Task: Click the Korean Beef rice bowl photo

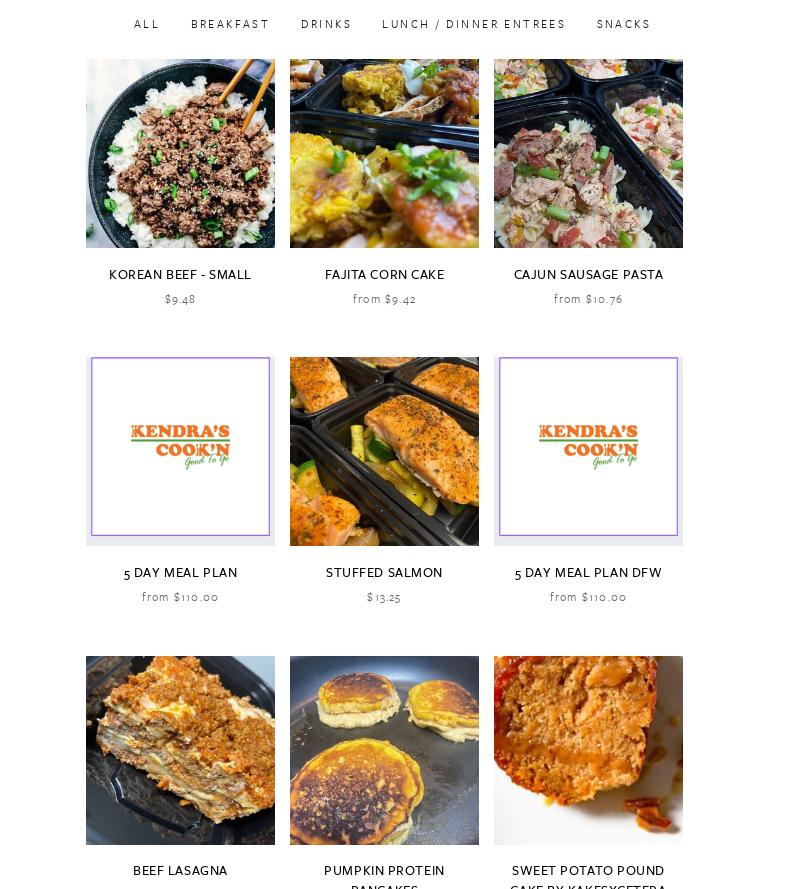Action: [x=180, y=153]
